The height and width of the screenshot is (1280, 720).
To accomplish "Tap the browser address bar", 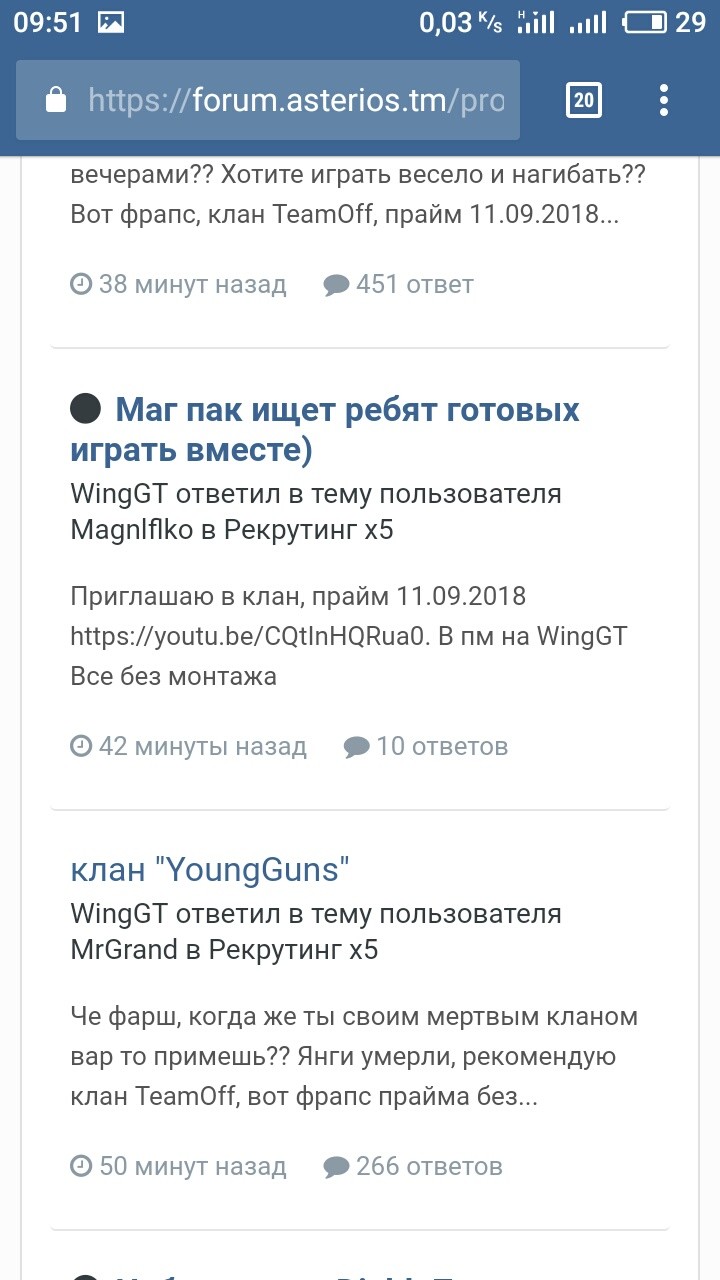I will [268, 100].
